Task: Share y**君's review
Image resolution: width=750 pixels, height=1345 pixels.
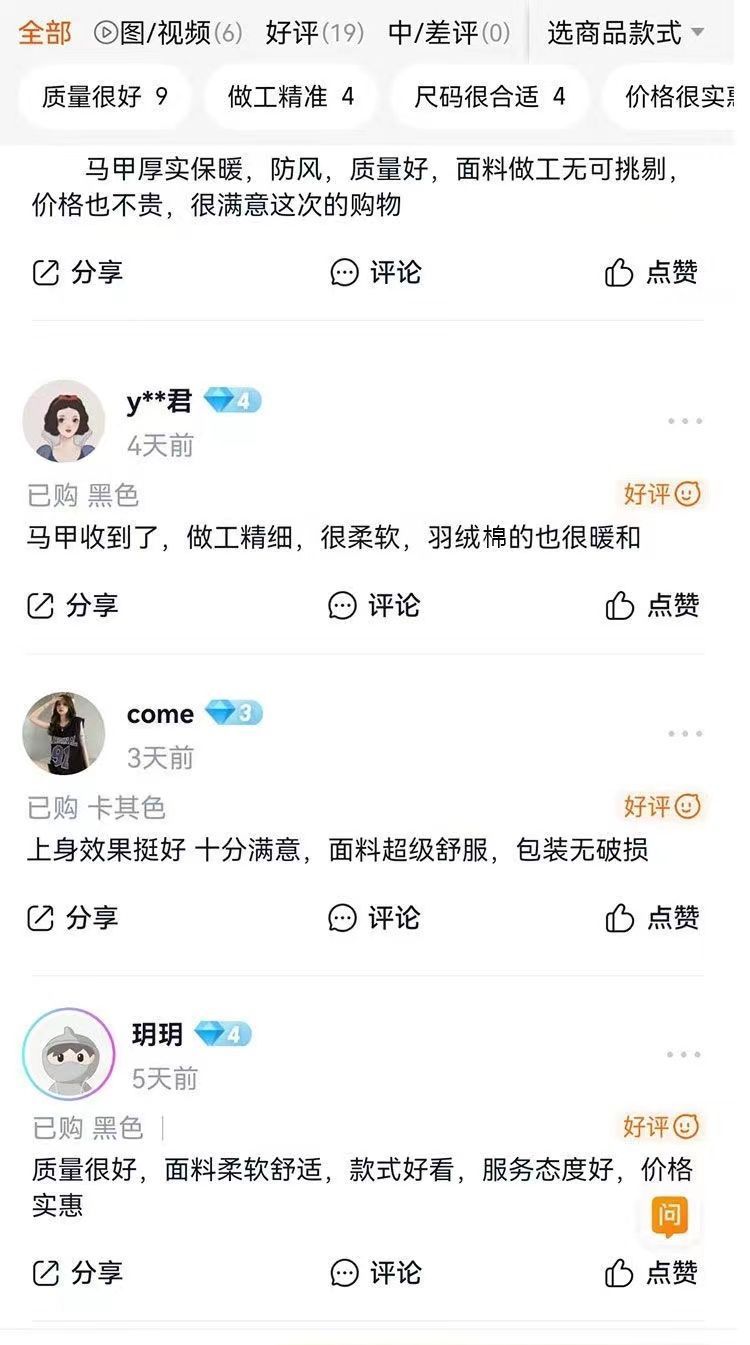Action: (72, 605)
